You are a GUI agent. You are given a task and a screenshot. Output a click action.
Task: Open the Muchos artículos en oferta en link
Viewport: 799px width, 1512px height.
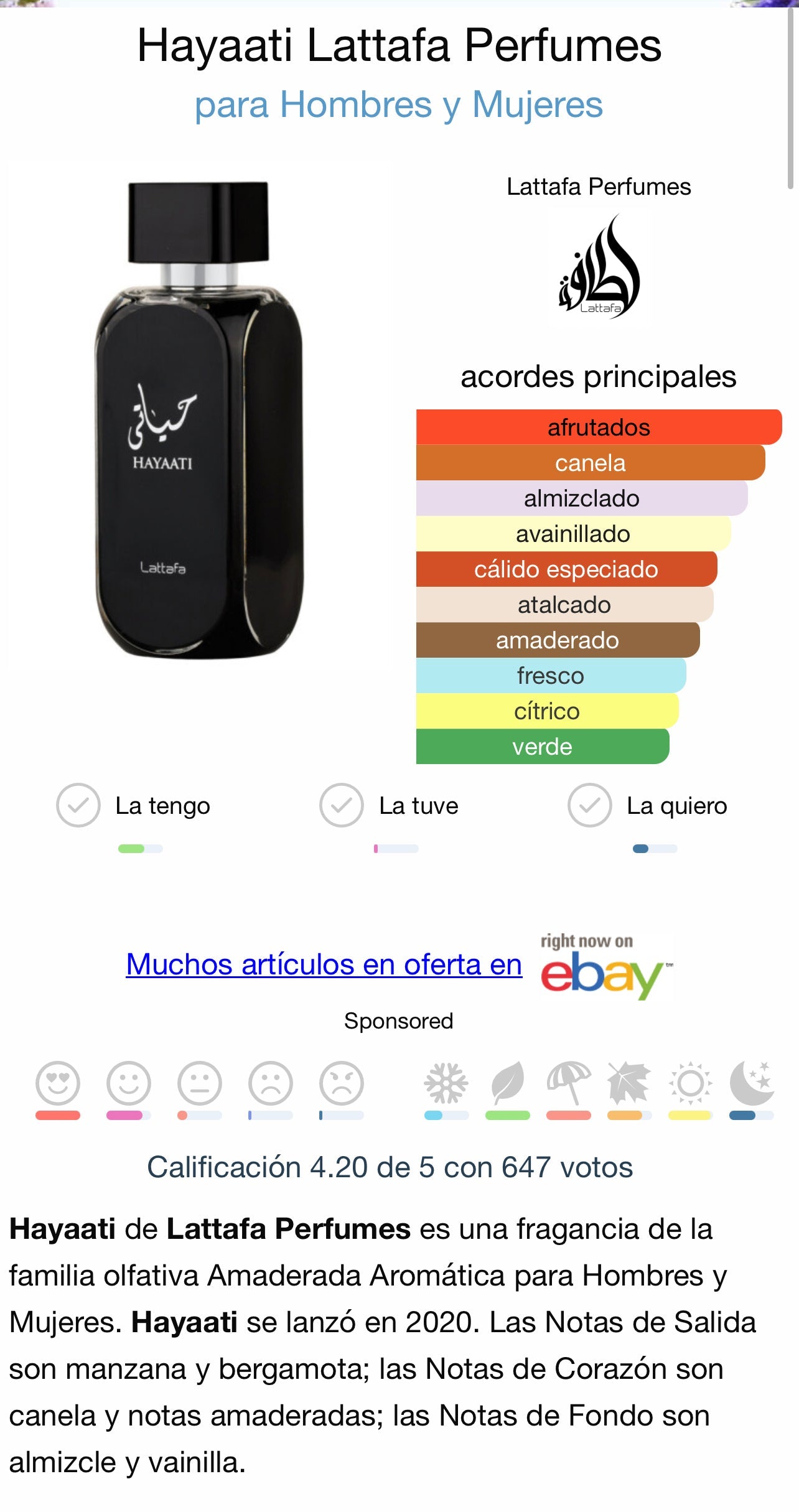[x=324, y=964]
